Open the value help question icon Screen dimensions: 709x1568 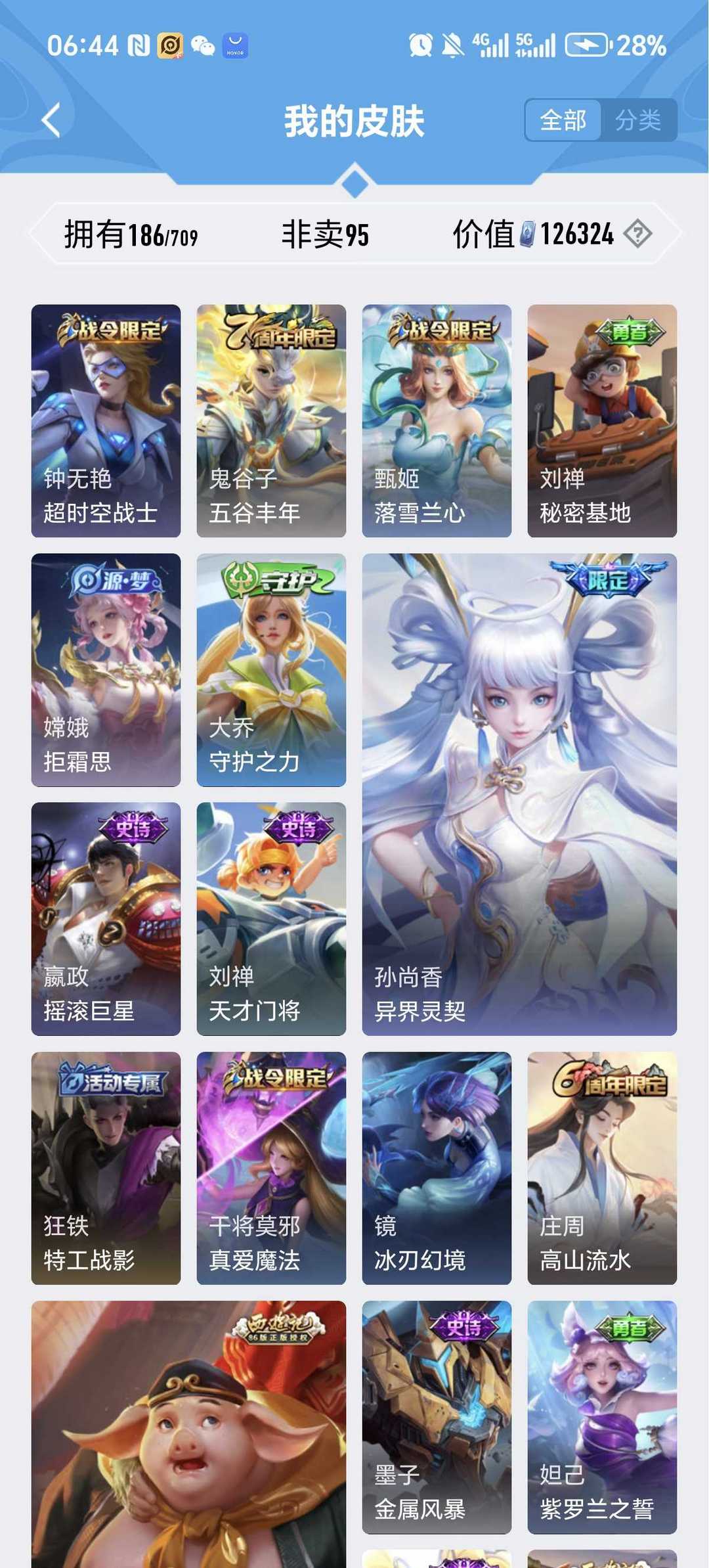coord(637,234)
